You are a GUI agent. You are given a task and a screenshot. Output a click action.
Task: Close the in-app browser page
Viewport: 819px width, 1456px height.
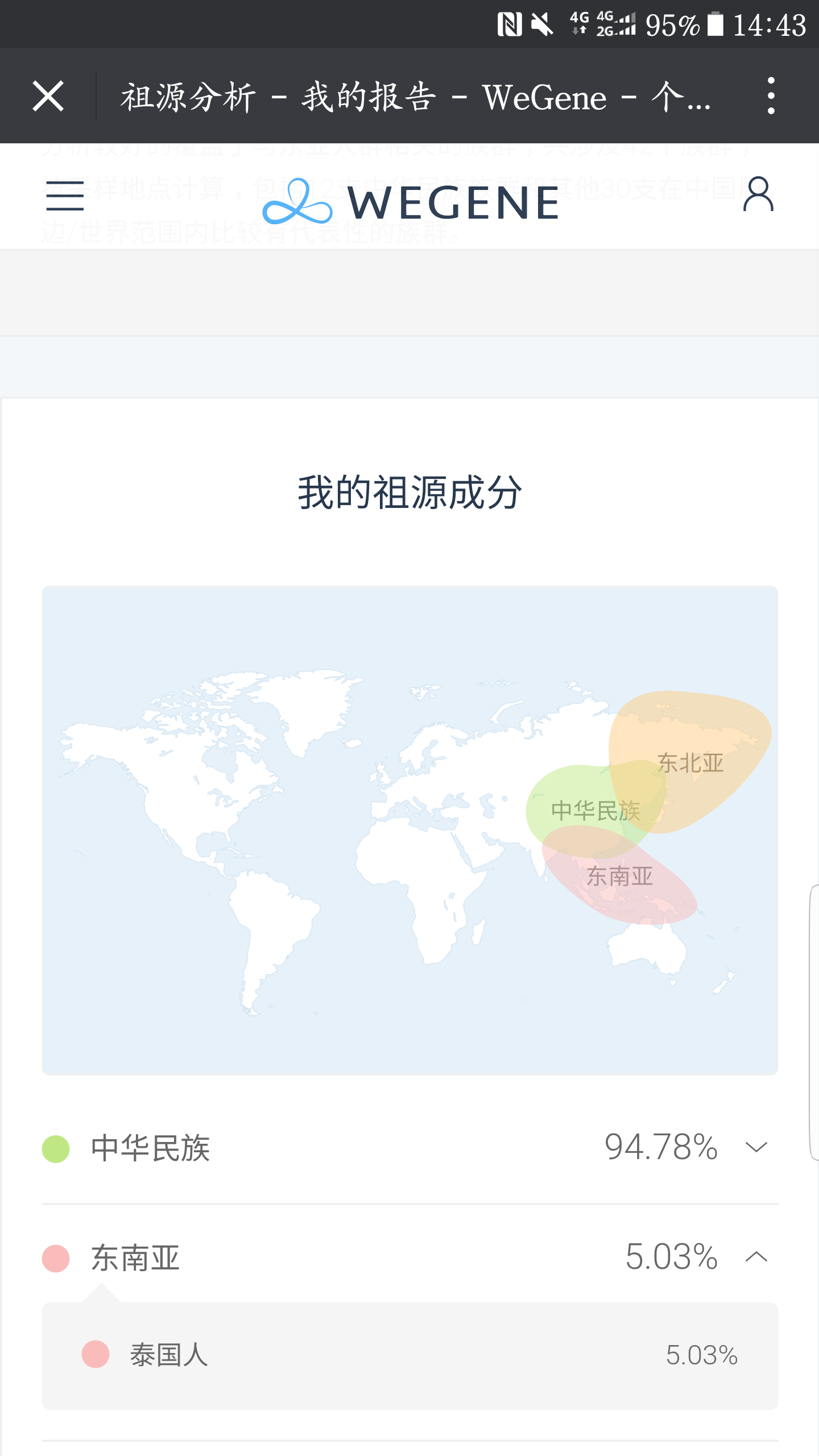click(x=48, y=96)
